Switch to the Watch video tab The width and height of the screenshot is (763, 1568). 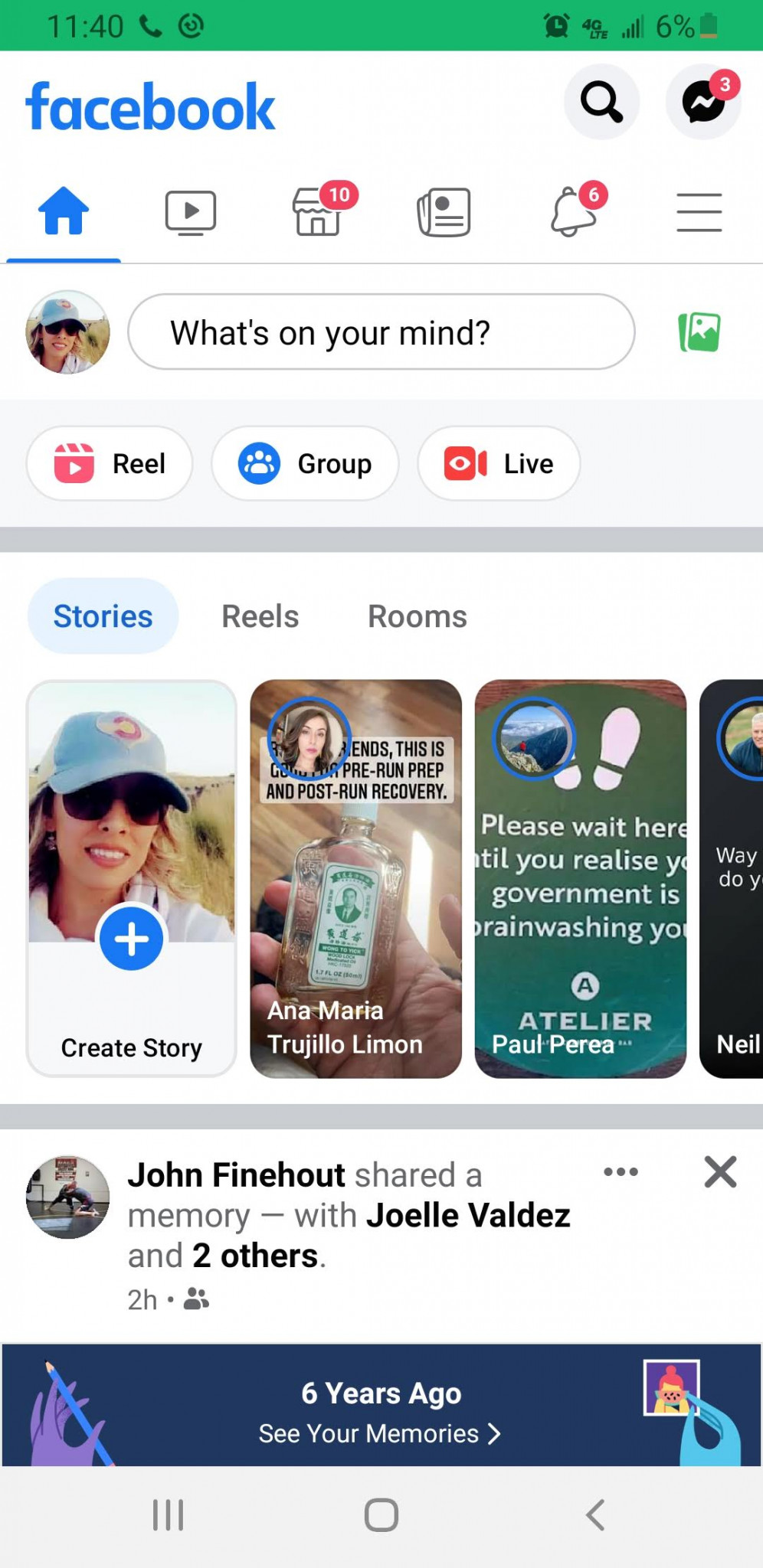tap(191, 212)
